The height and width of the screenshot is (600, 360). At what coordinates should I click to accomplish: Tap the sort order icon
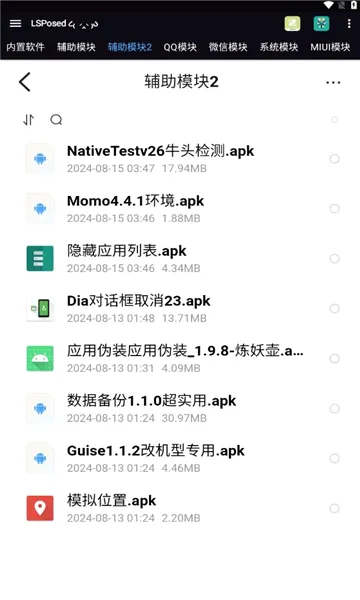click(x=29, y=120)
